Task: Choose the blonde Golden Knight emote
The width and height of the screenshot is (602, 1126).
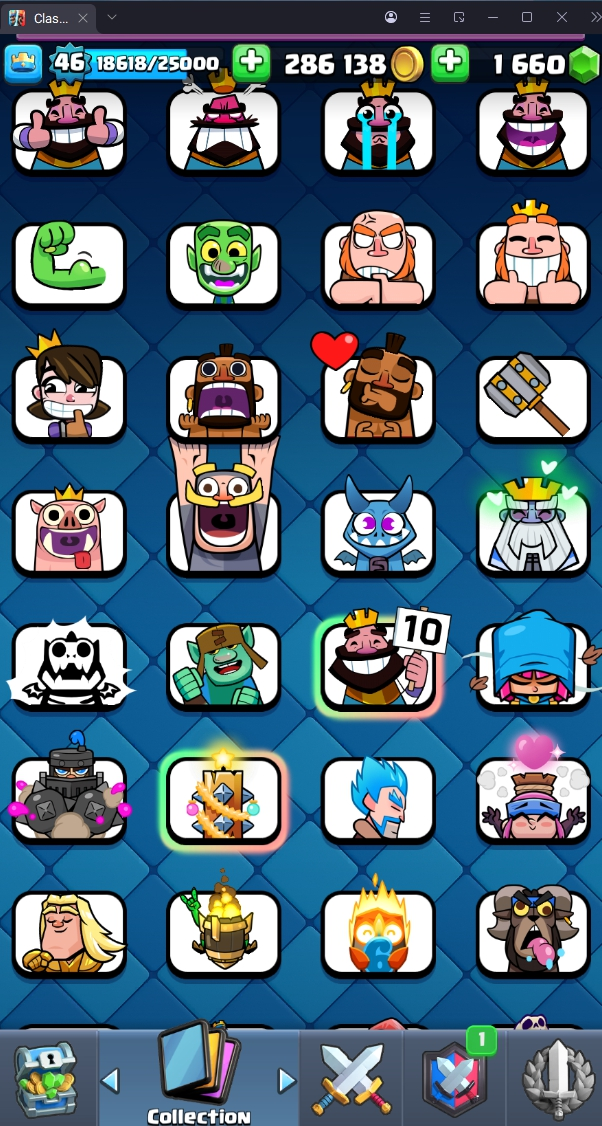Action: (69, 934)
